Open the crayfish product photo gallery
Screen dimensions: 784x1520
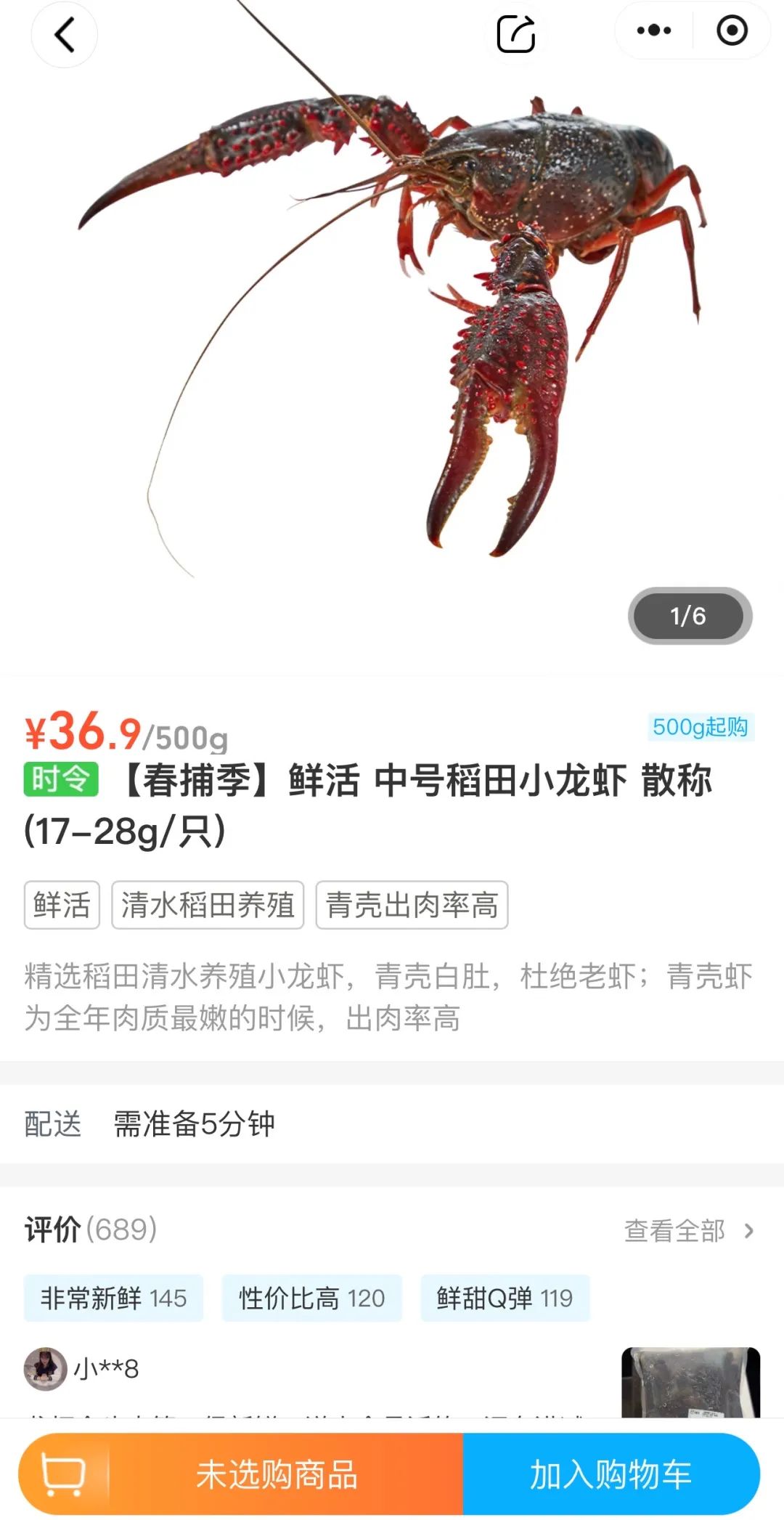tap(392, 327)
